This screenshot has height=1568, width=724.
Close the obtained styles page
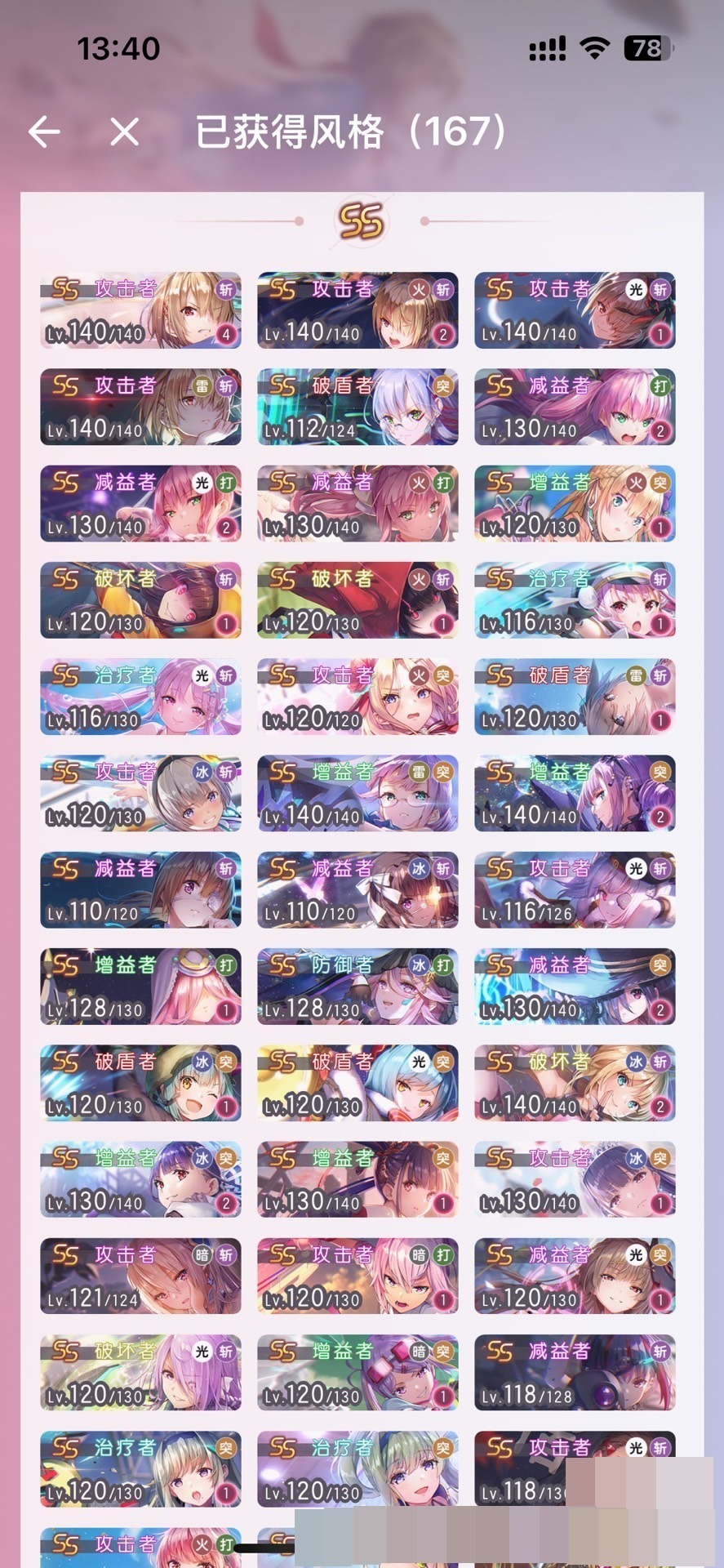124,131
